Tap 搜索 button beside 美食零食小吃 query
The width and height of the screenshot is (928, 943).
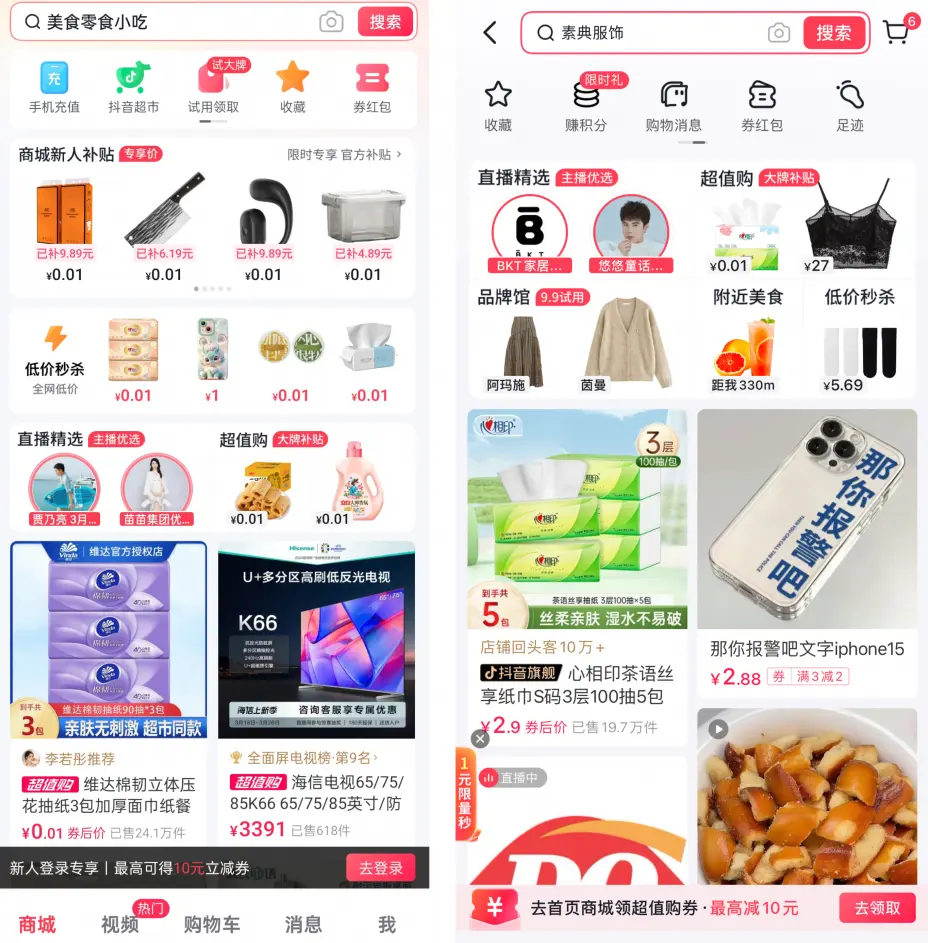click(x=385, y=21)
